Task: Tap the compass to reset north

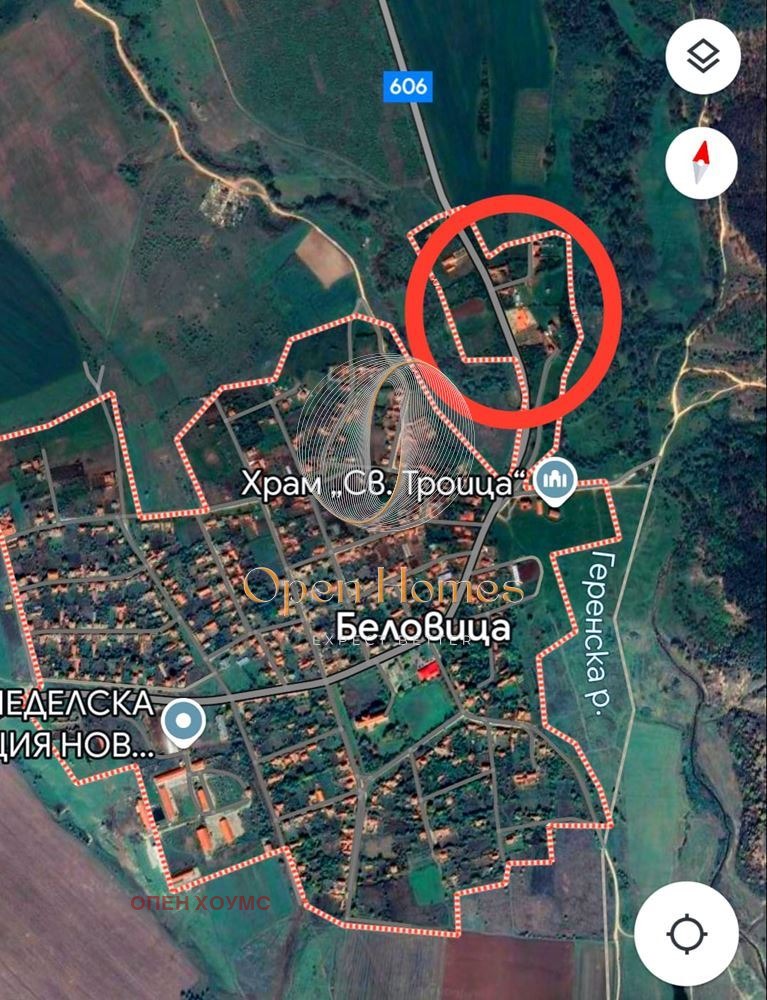Action: (x=702, y=162)
